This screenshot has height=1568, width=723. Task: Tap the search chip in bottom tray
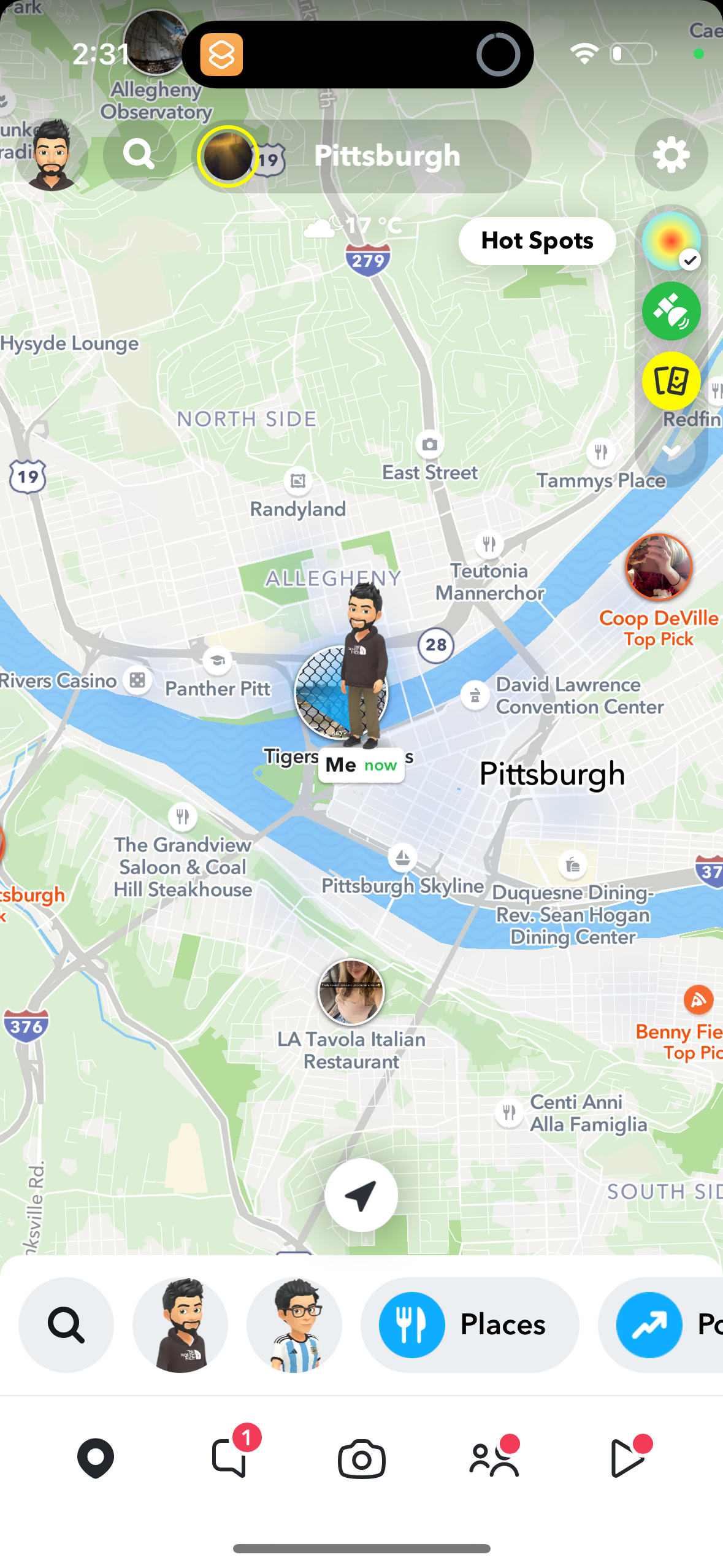tap(66, 1324)
